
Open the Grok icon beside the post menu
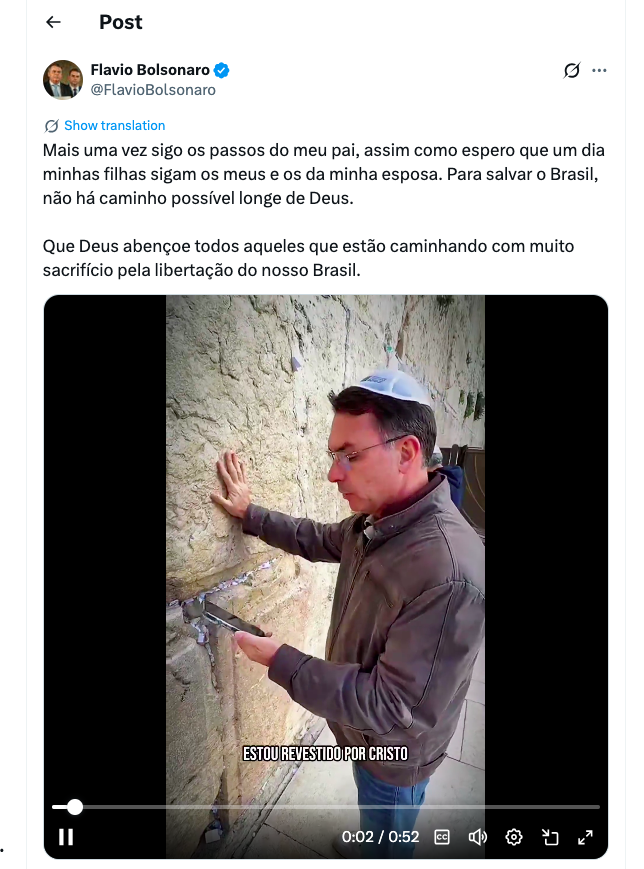pyautogui.click(x=572, y=70)
